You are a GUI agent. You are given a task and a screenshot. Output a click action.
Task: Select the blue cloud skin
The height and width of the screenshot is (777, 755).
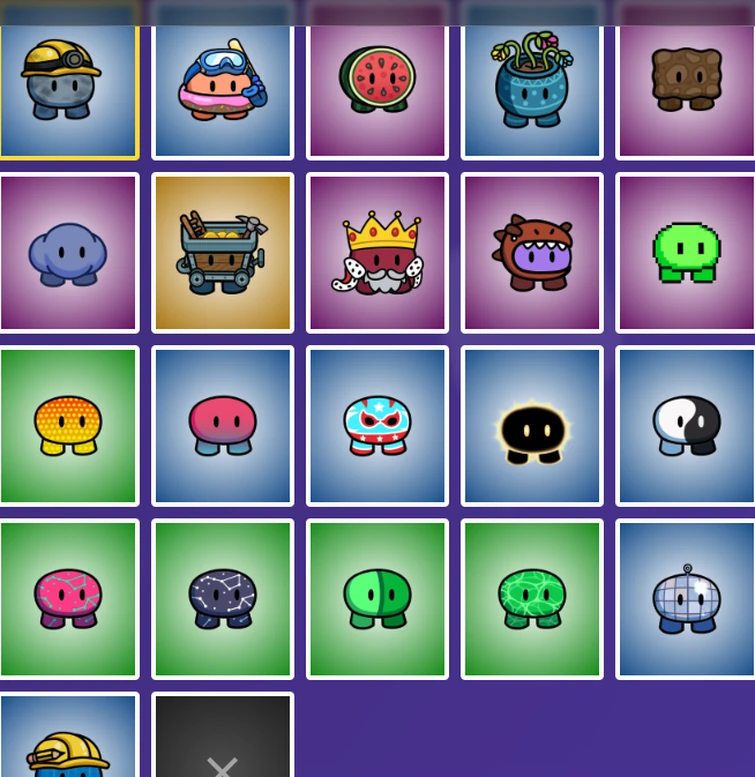[68, 253]
